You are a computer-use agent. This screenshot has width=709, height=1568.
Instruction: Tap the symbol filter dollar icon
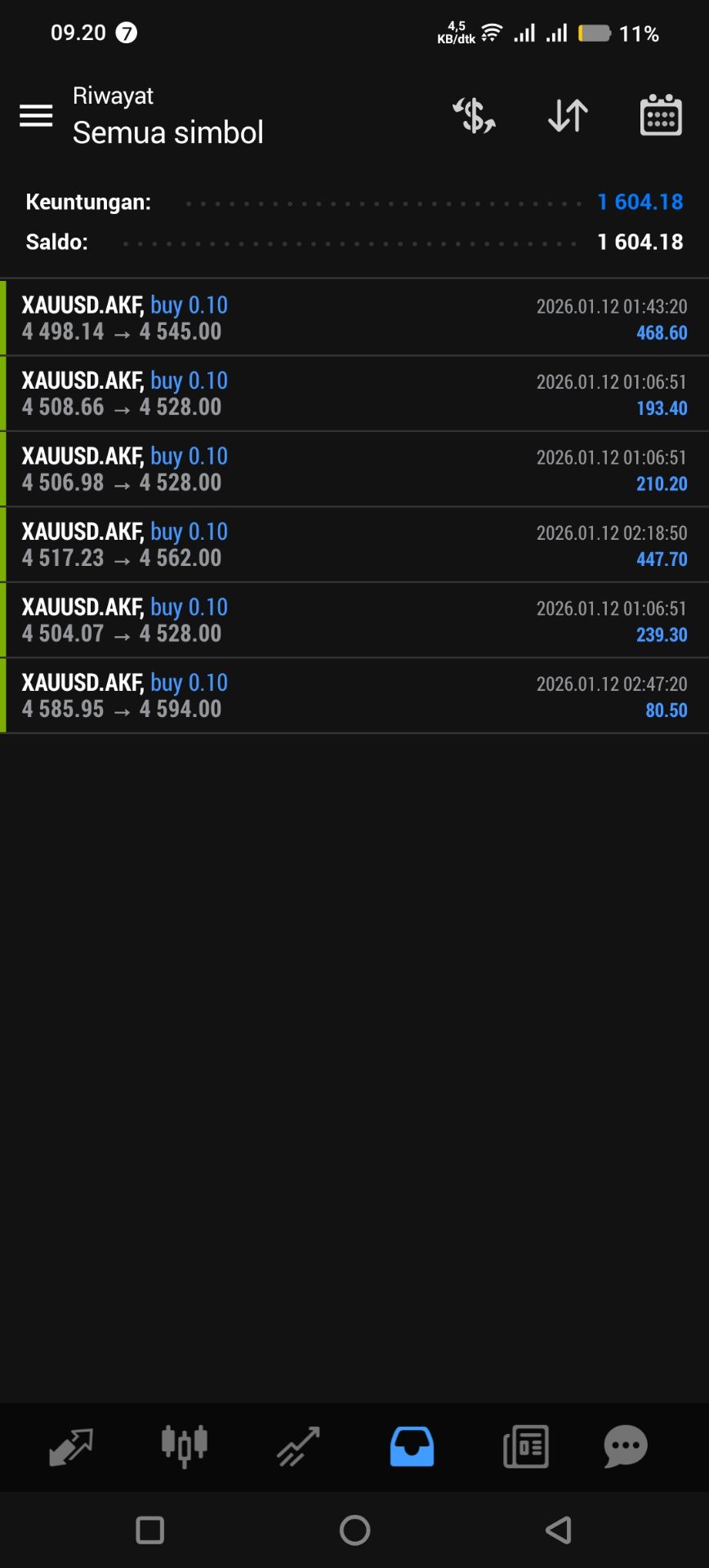coord(475,115)
